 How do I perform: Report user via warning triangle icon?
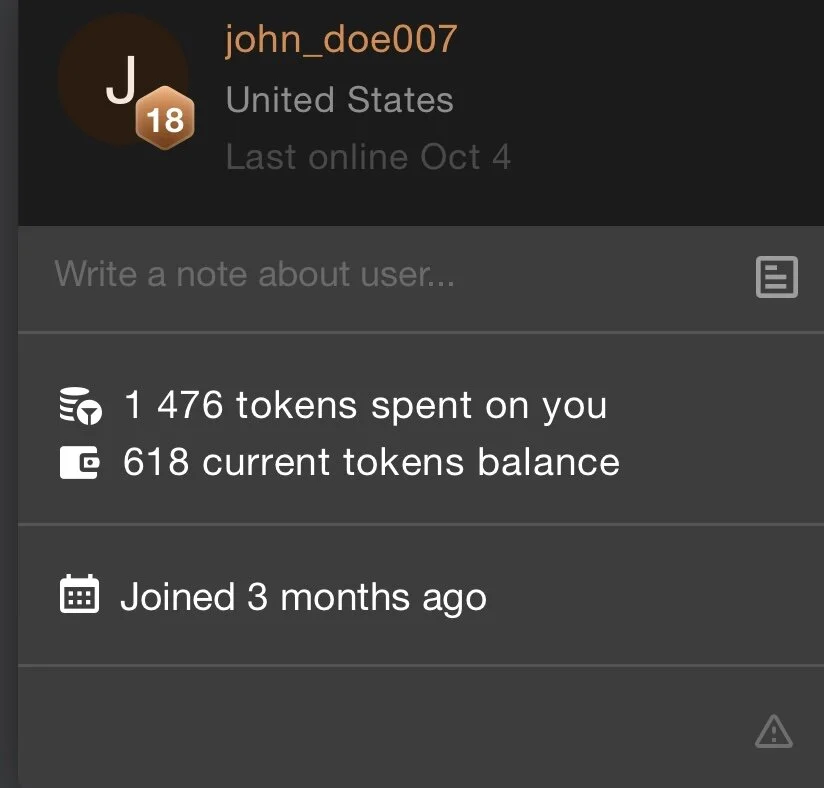point(774,732)
